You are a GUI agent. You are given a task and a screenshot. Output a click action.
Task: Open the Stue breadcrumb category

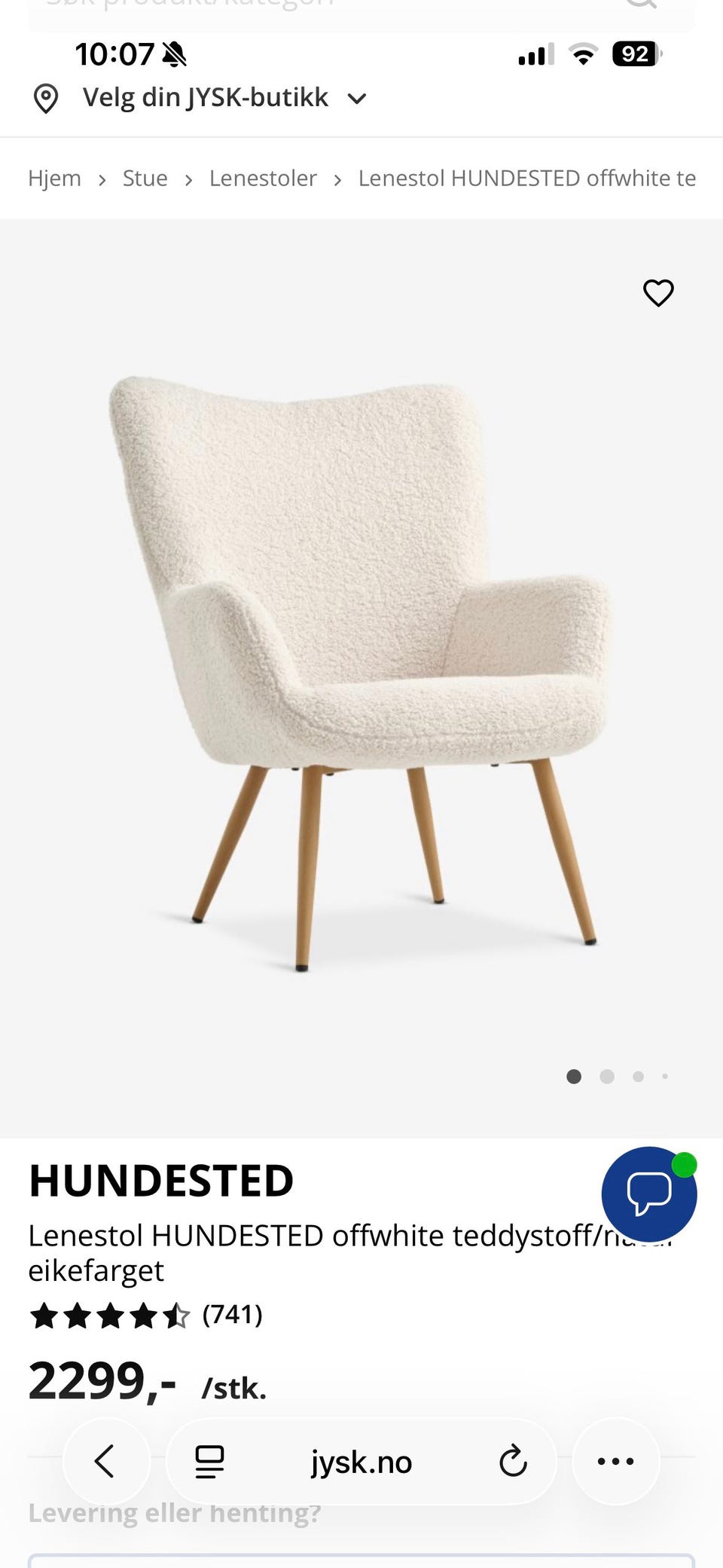coord(145,179)
